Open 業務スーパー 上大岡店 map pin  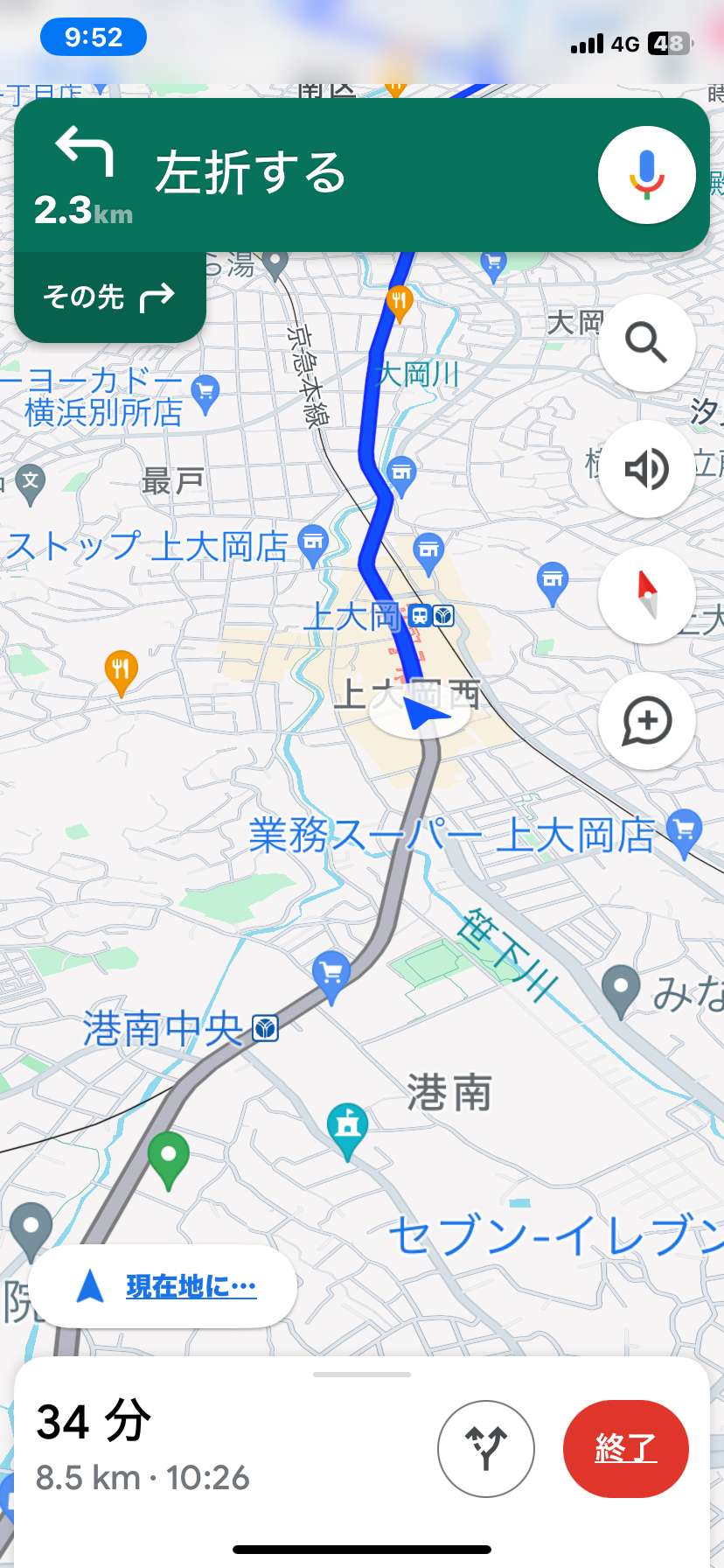pos(684,829)
